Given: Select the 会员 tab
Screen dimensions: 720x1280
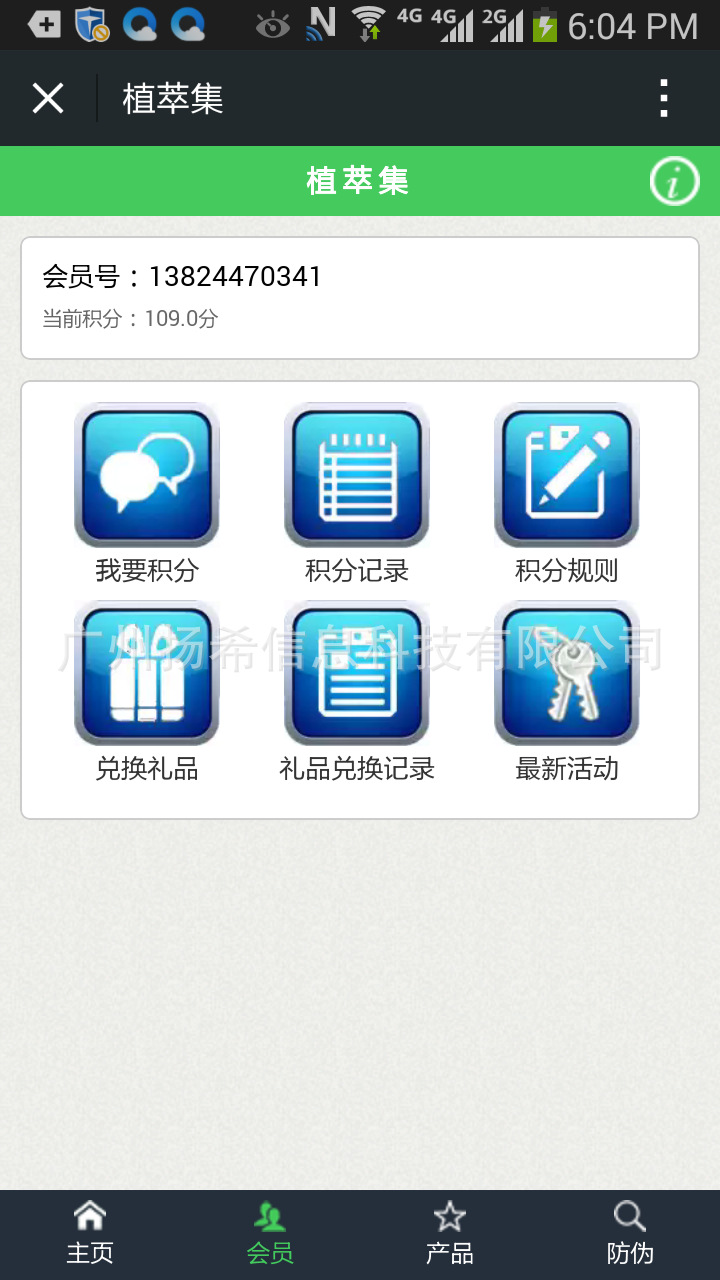Looking at the screenshot, I should [270, 1234].
